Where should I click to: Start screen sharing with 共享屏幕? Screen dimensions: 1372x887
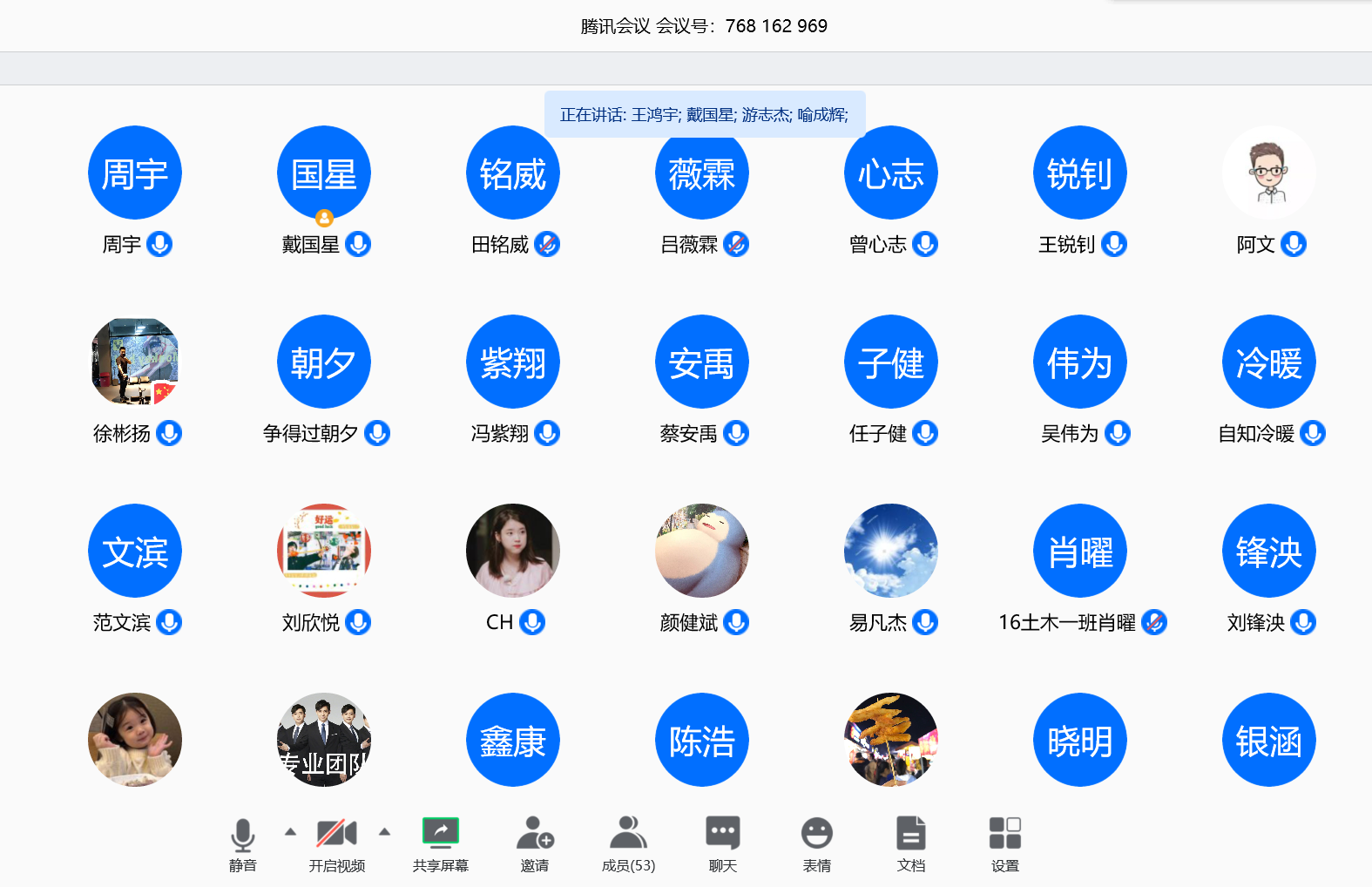pyautogui.click(x=440, y=842)
